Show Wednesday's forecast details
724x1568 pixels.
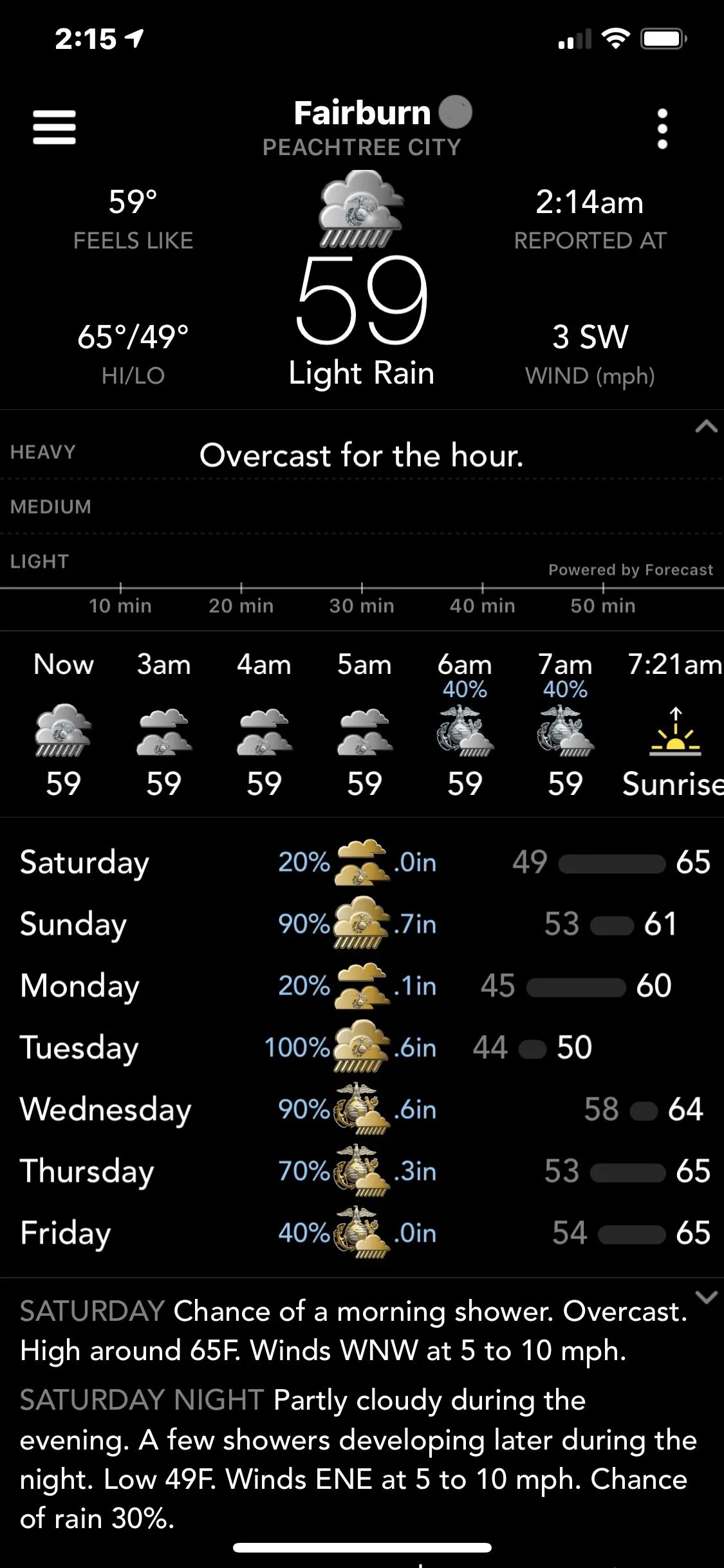pyautogui.click(x=362, y=1109)
